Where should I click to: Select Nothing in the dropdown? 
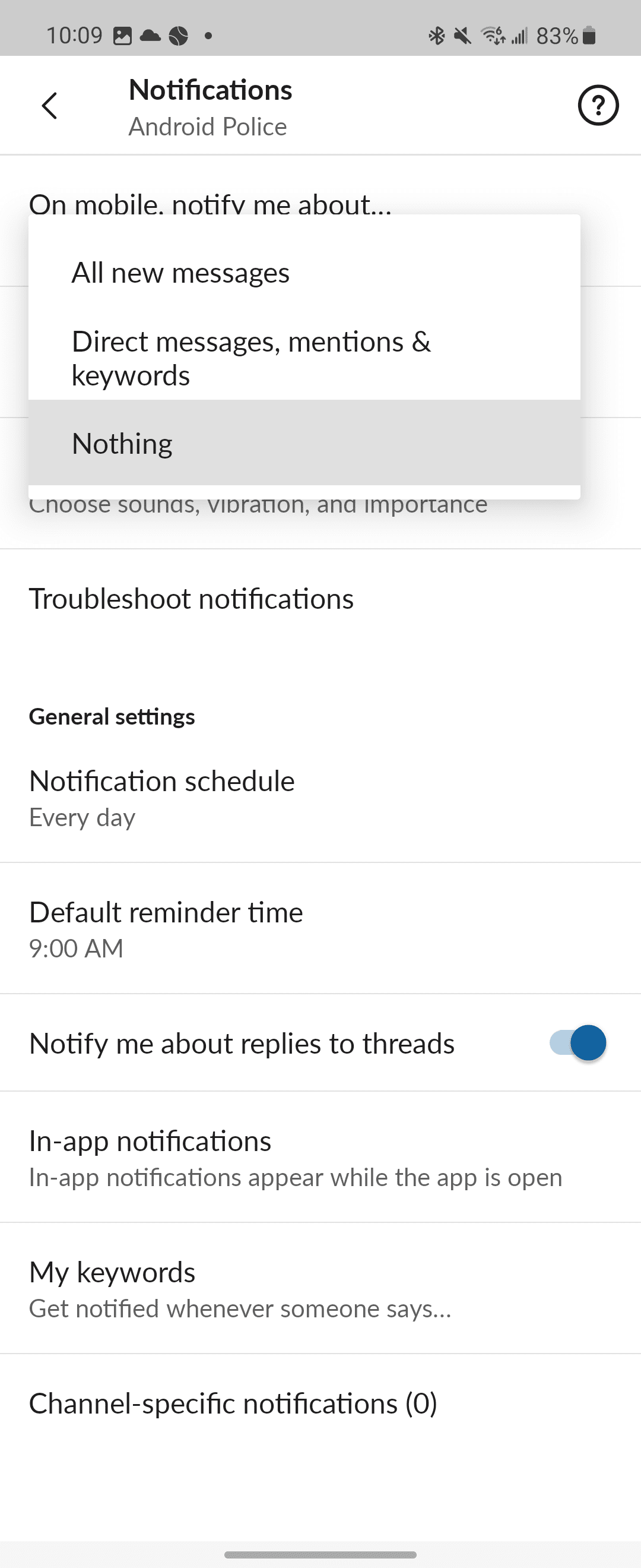tap(122, 443)
